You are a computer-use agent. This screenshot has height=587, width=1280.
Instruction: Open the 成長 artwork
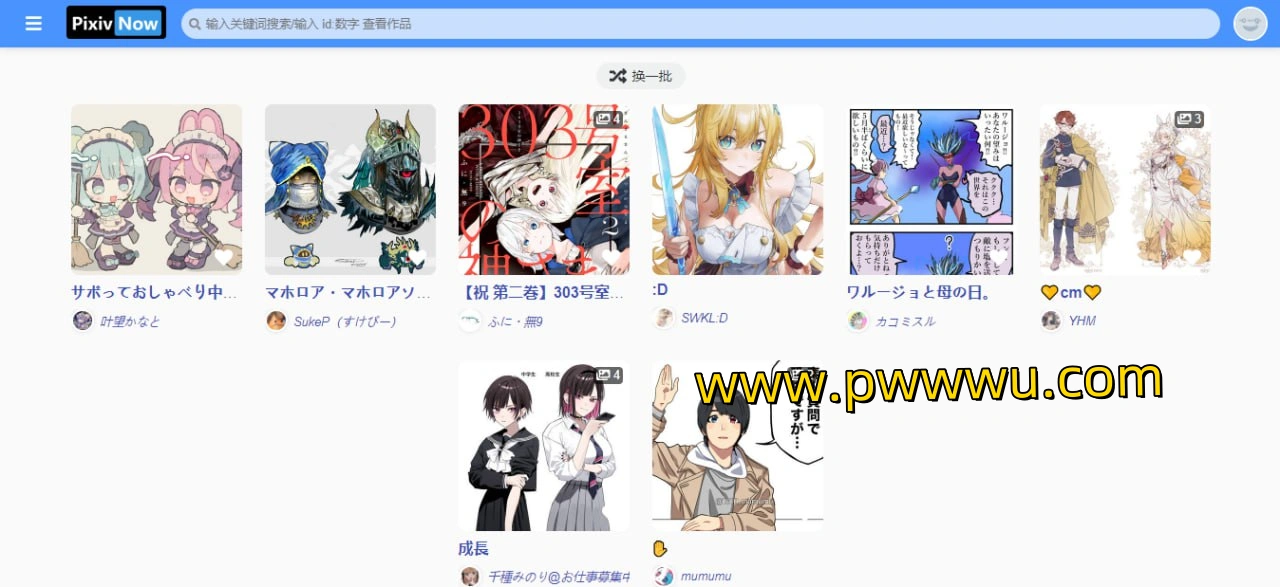click(x=544, y=445)
